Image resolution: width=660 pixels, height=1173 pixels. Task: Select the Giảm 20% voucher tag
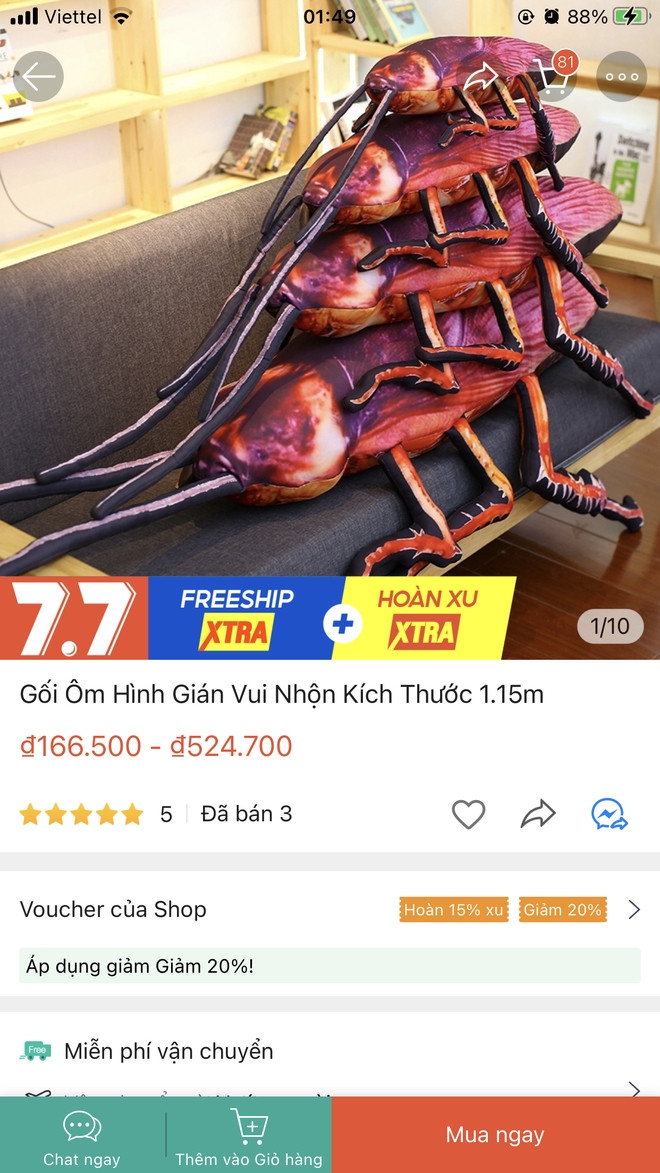click(x=563, y=909)
